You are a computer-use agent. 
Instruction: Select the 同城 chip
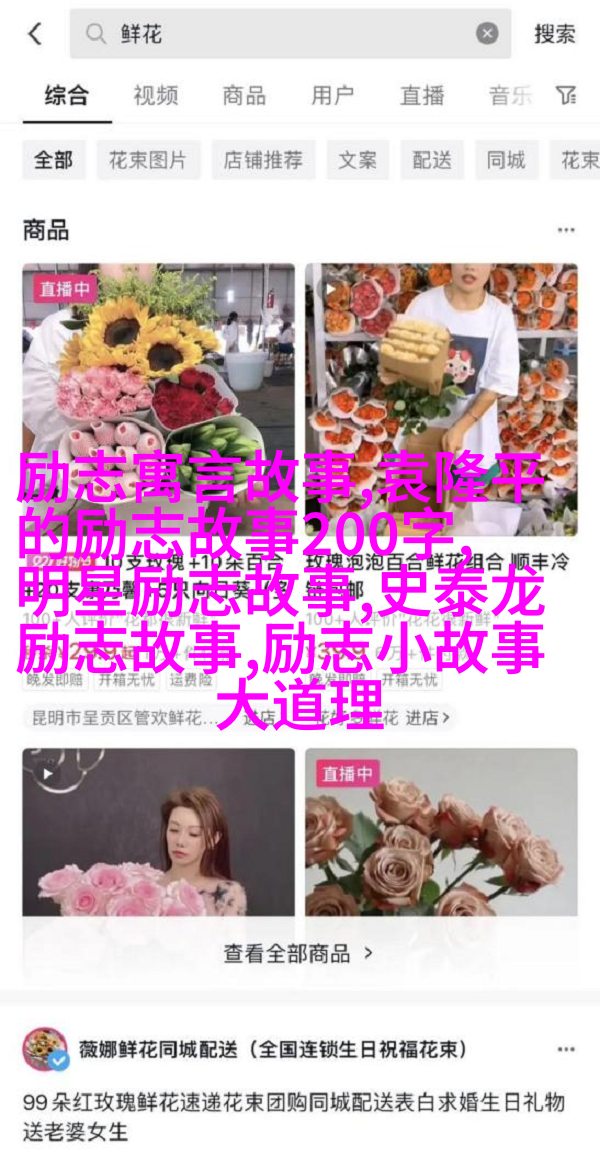click(x=506, y=160)
